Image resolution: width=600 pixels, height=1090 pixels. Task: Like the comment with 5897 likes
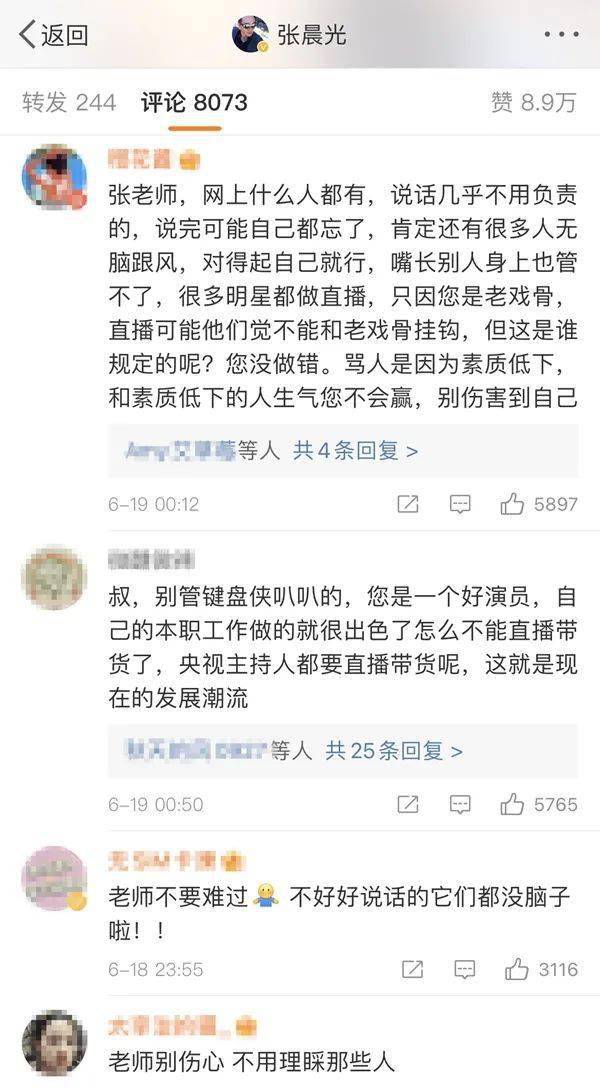tap(513, 504)
